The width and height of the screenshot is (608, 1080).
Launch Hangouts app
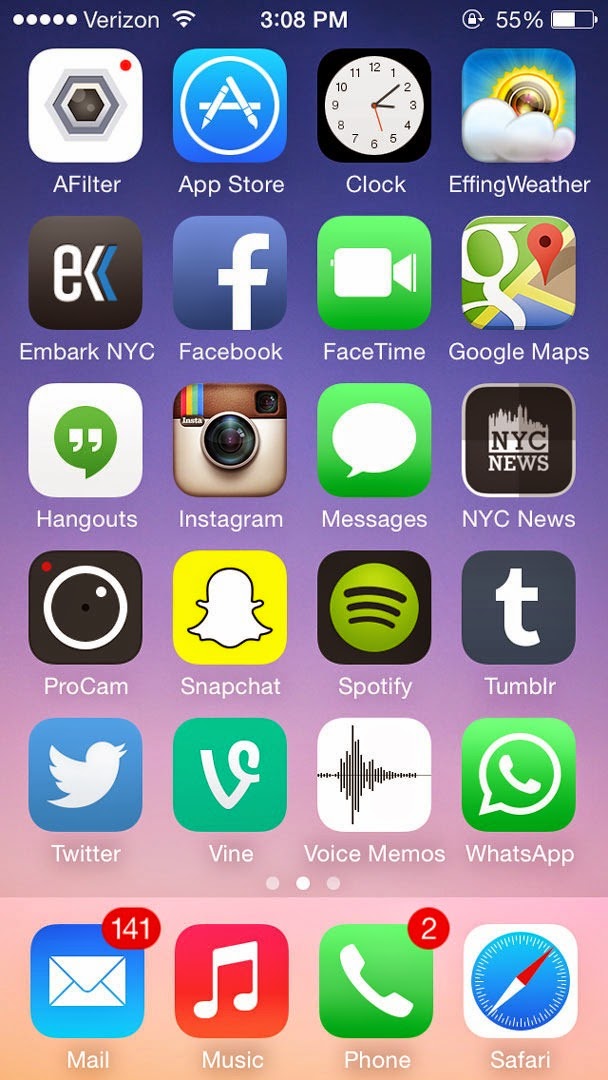pos(85,440)
